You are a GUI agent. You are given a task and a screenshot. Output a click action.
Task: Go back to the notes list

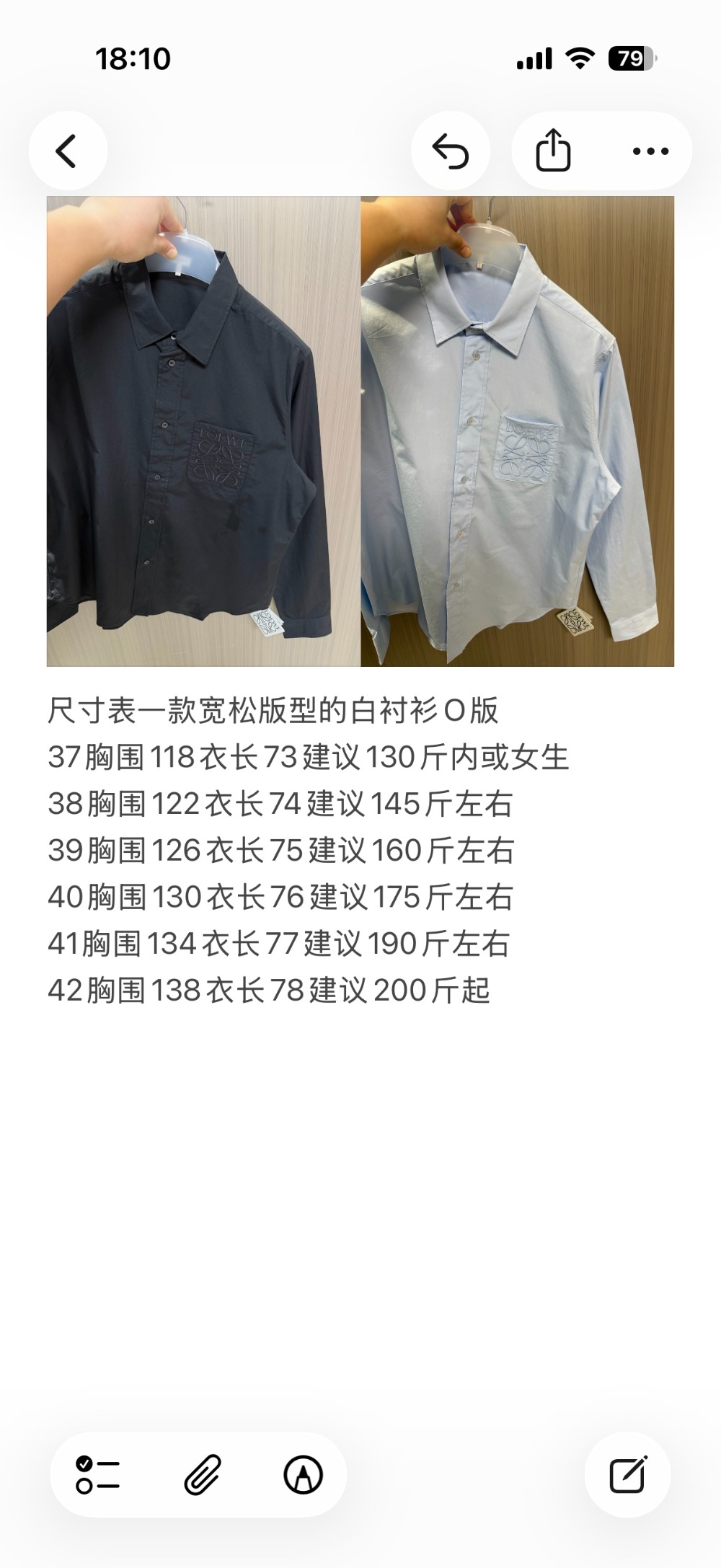(67, 151)
